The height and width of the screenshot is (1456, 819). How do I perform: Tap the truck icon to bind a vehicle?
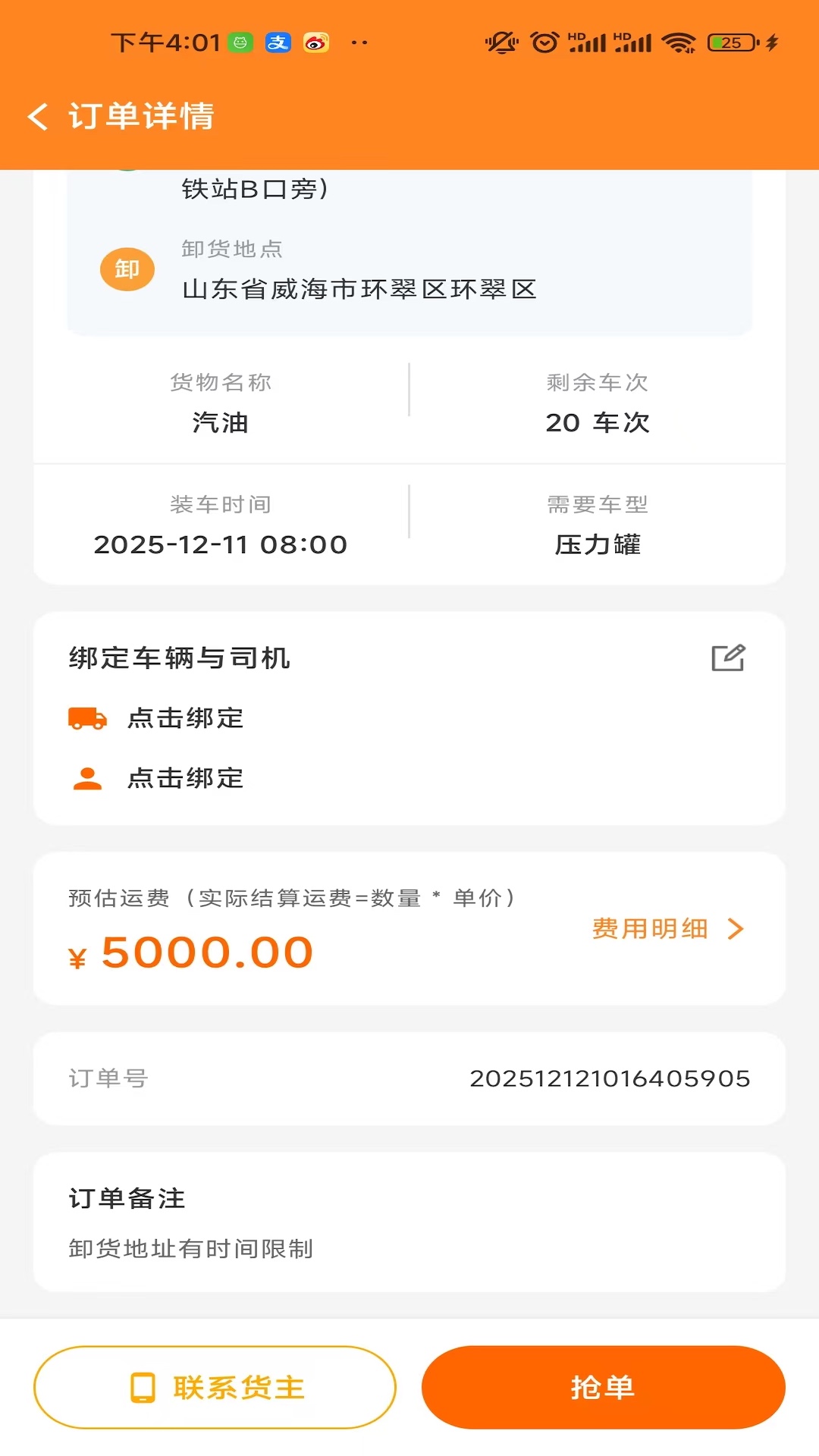(x=87, y=717)
